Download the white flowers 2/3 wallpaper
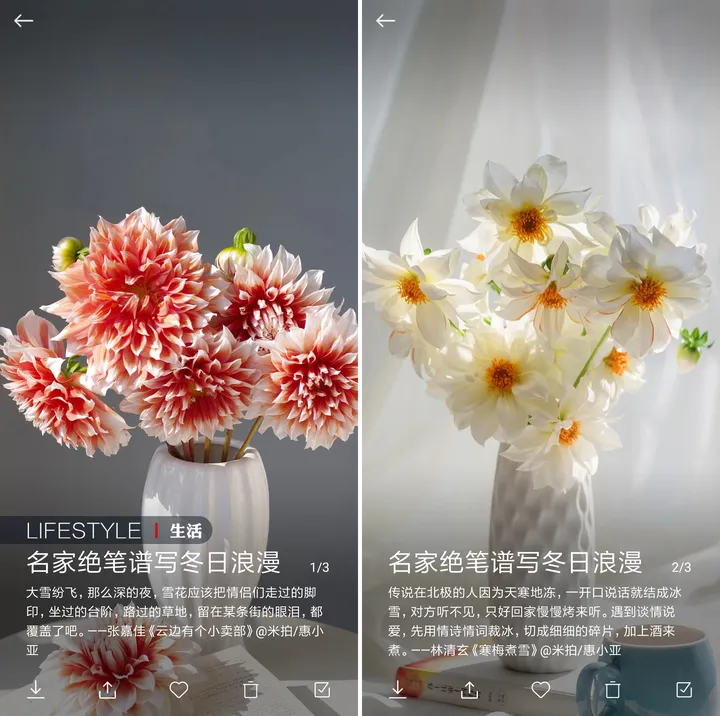 398,689
